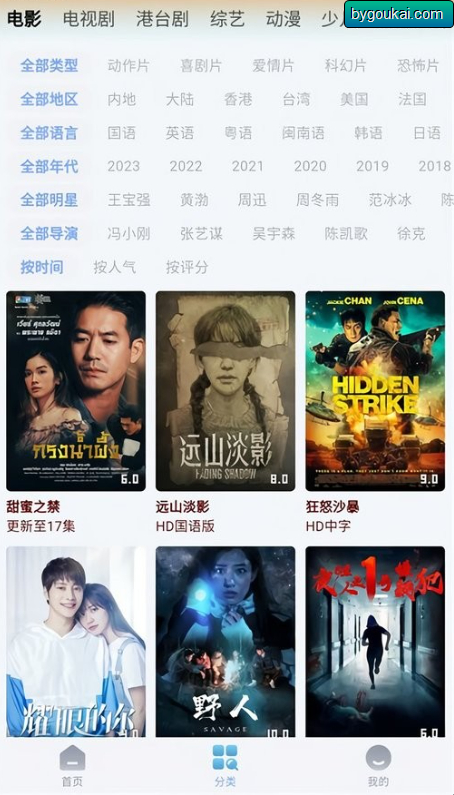Select 科幻片 genre filter

click(345, 66)
